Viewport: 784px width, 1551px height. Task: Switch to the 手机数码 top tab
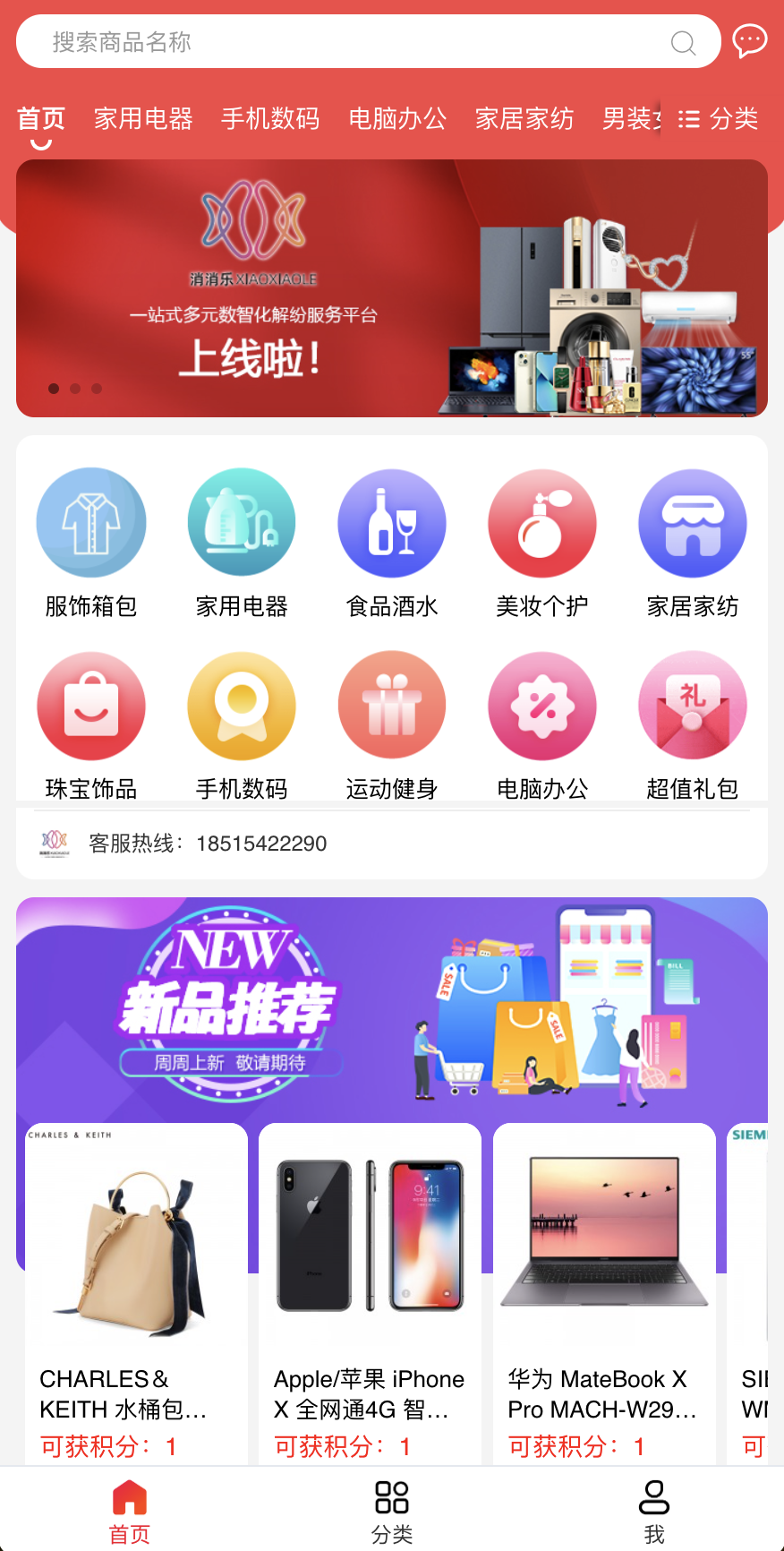270,118
